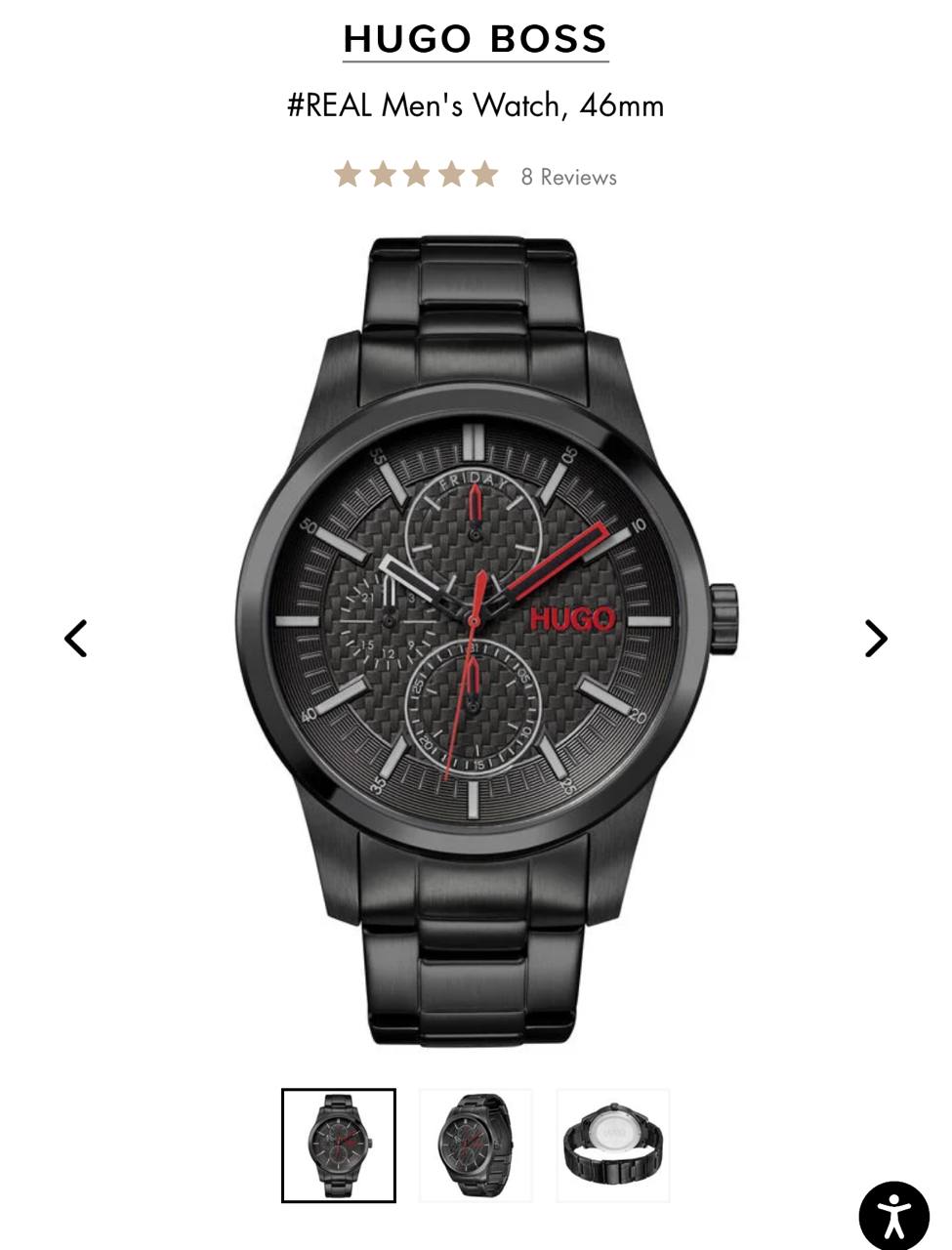Select the front view watch thumbnail
This screenshot has width=952, height=1250.
[339, 1146]
